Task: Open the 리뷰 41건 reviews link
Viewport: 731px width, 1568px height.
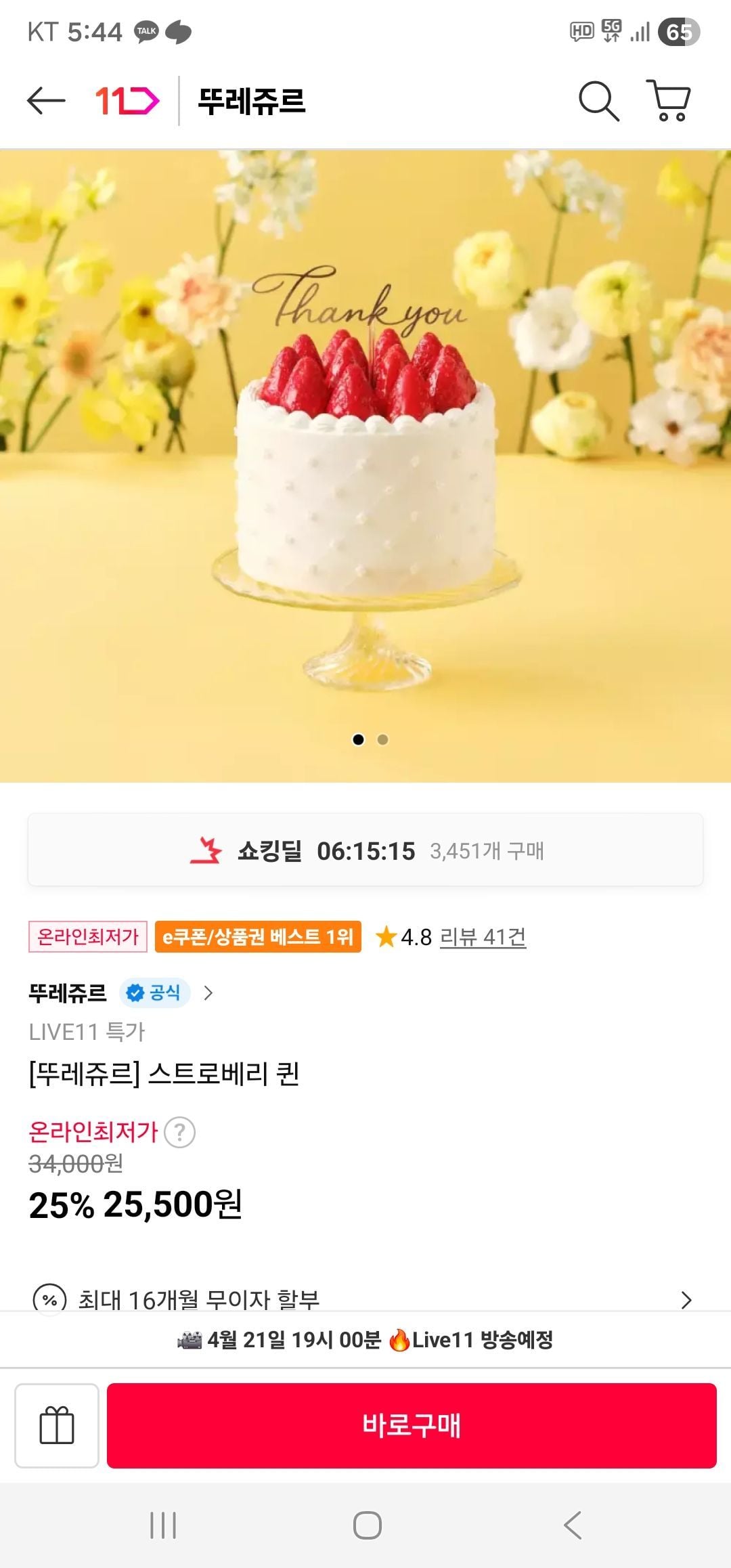Action: (483, 937)
